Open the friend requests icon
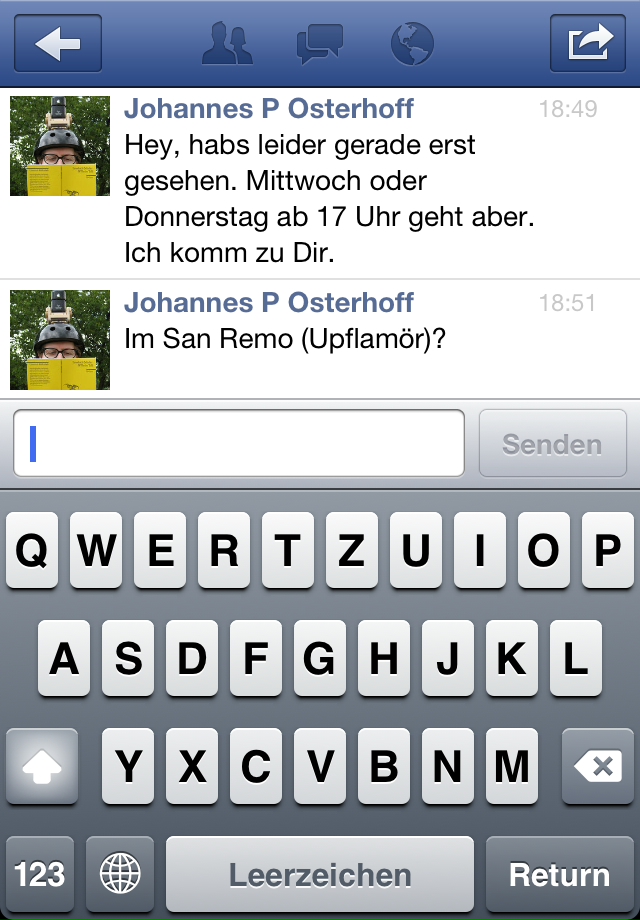Image resolution: width=640 pixels, height=920 pixels. coord(227,44)
